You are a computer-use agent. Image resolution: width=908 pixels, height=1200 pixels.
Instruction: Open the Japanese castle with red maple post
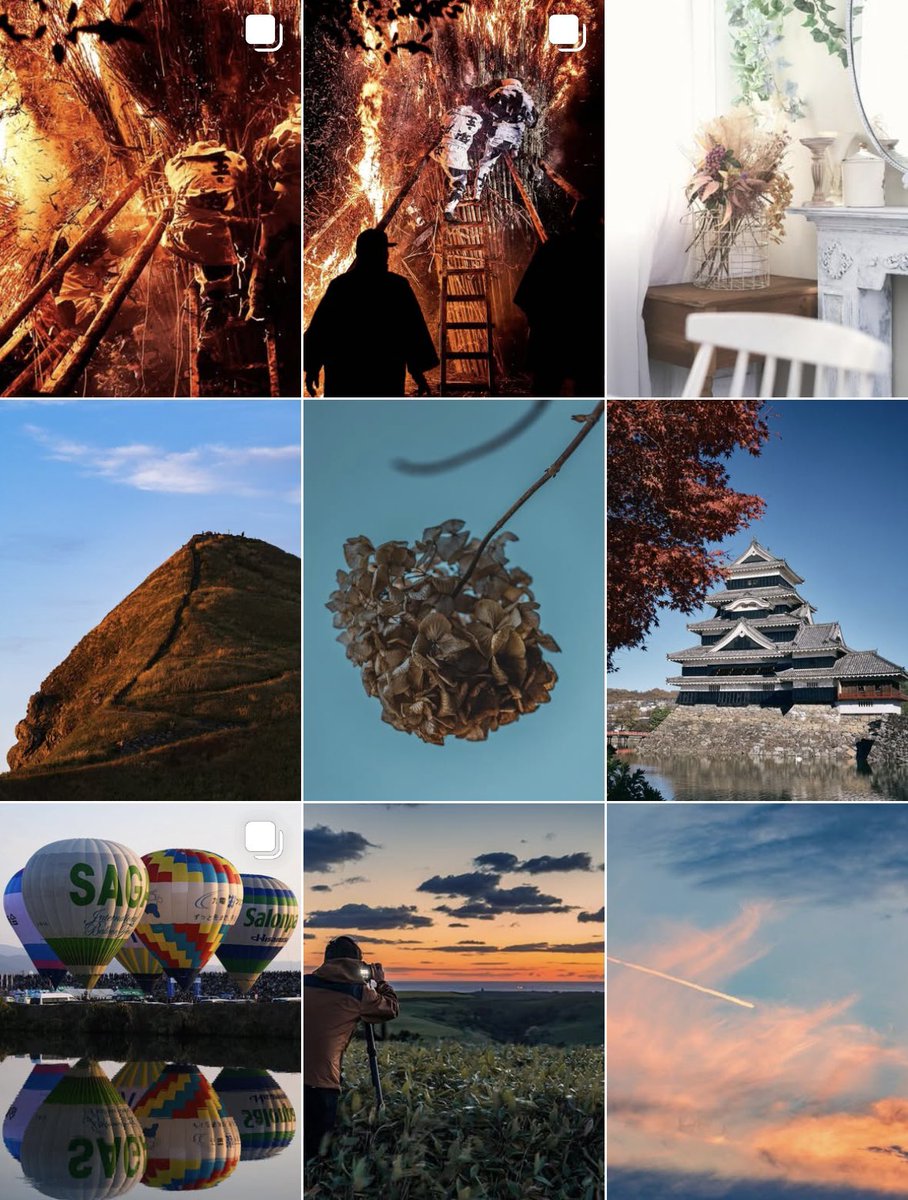tap(758, 600)
